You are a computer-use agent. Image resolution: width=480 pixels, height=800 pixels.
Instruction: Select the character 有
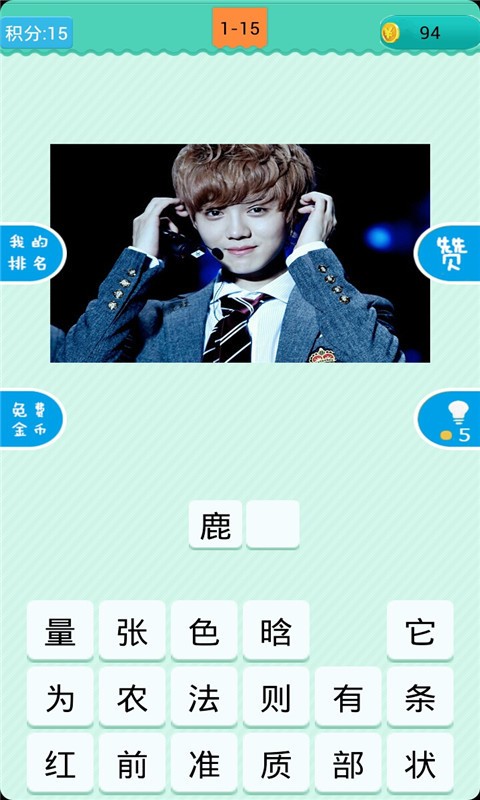348,697
